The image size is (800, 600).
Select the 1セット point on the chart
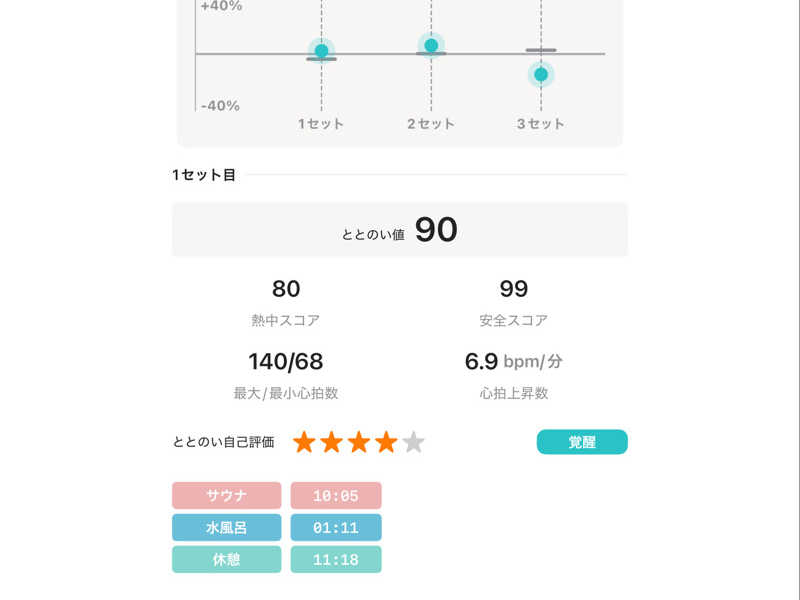321,51
